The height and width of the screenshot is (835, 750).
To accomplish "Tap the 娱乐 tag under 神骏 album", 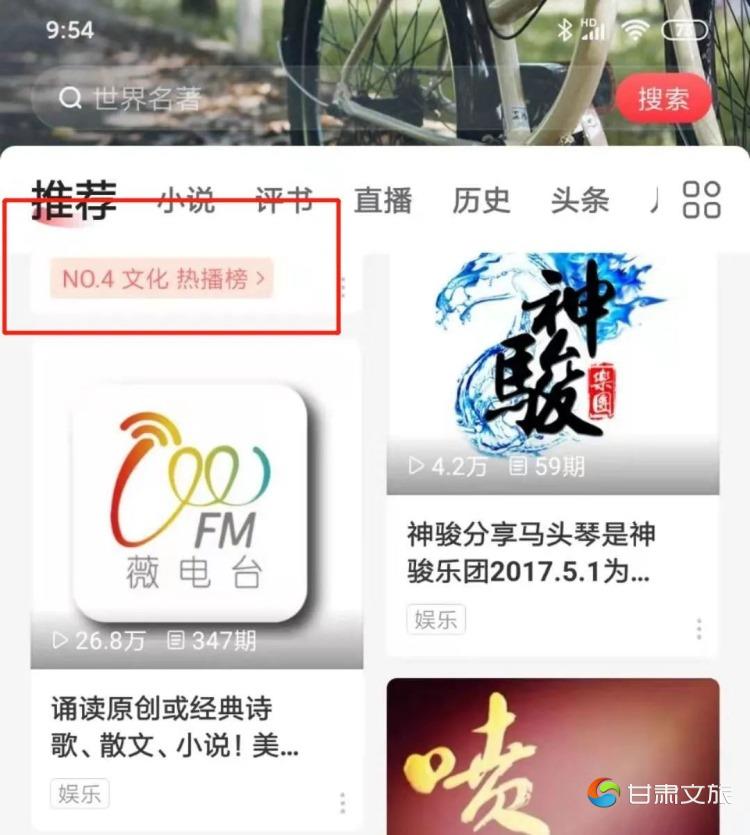I will [x=435, y=619].
